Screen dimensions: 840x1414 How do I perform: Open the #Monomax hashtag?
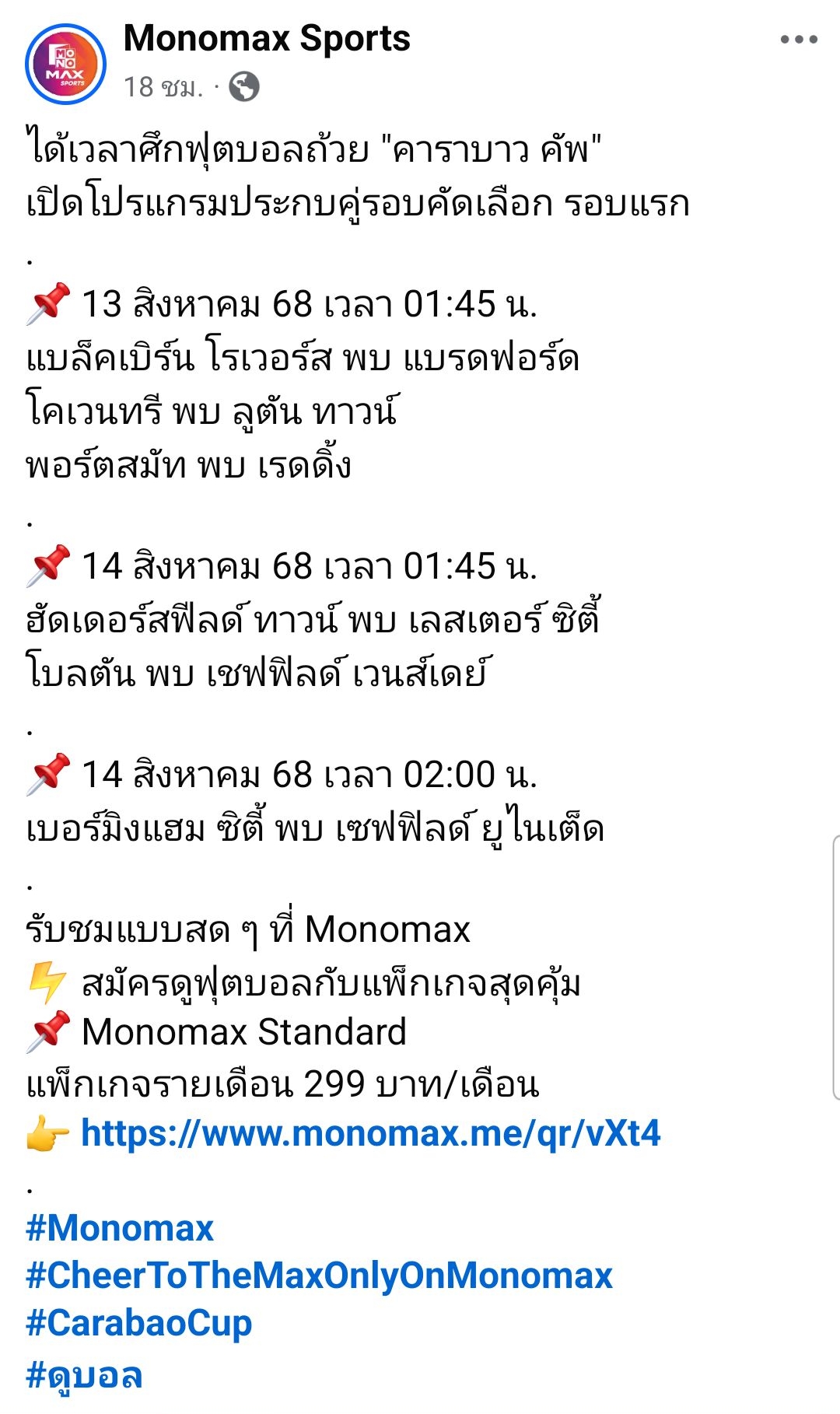click(x=120, y=1229)
